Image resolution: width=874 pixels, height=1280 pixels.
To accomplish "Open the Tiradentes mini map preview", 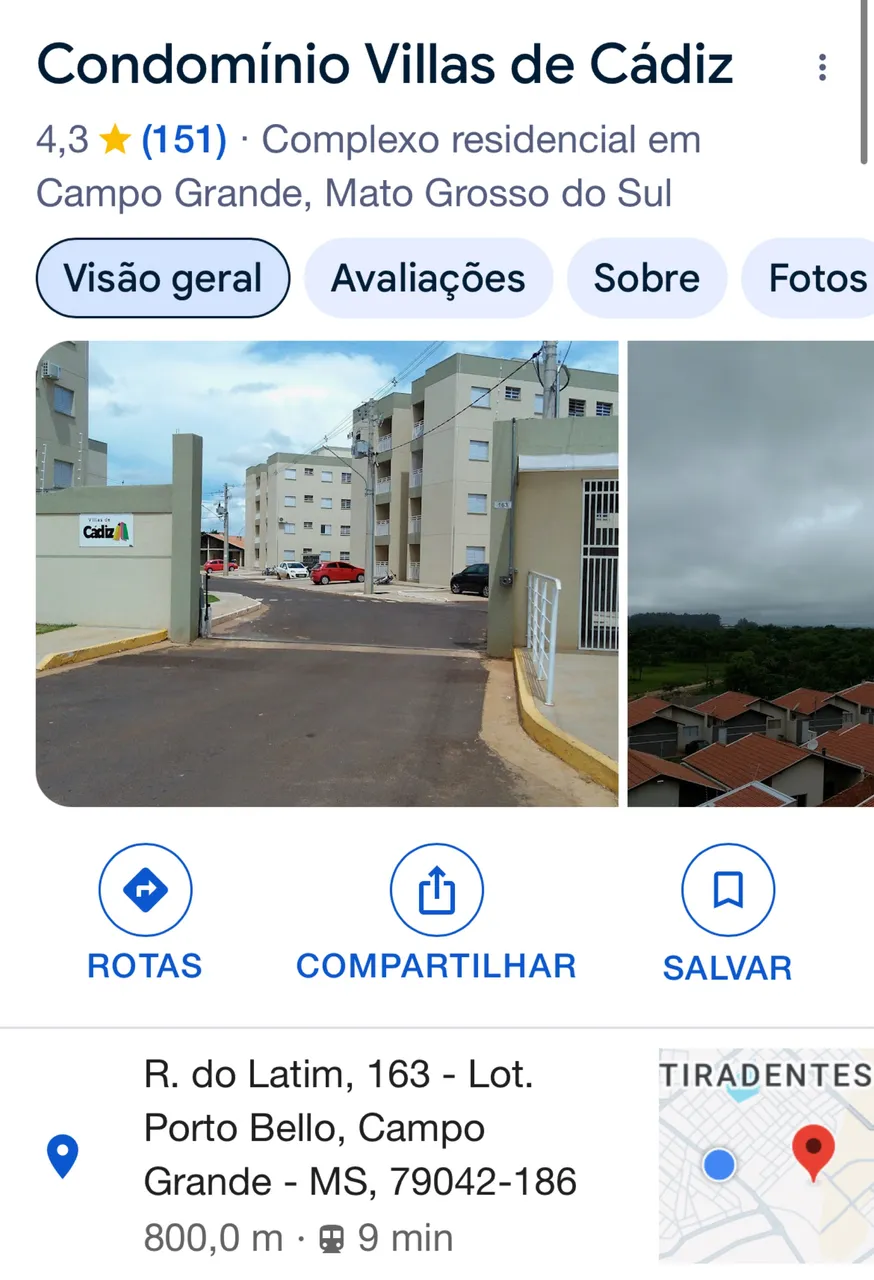I will click(766, 1156).
